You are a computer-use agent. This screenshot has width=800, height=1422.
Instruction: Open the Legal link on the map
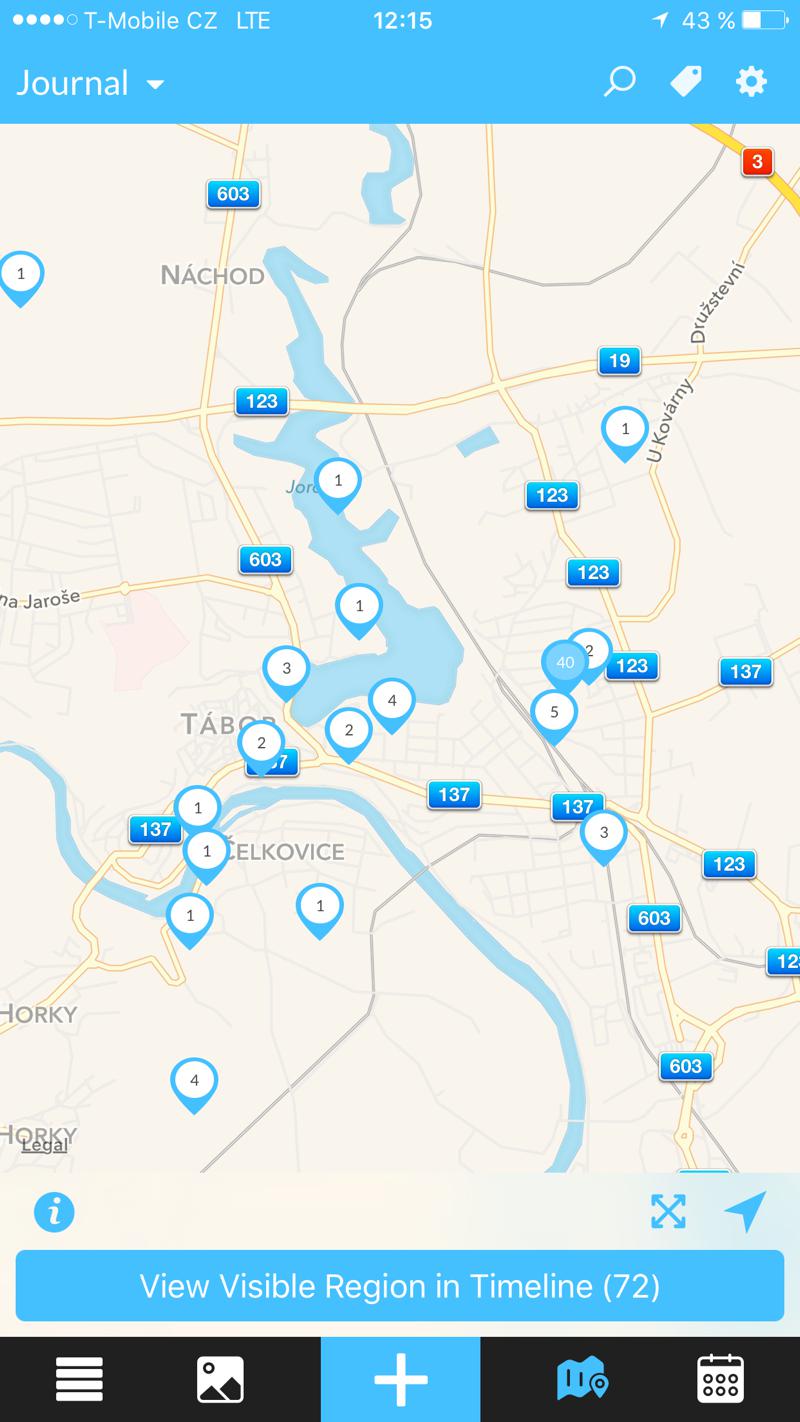[45, 1146]
